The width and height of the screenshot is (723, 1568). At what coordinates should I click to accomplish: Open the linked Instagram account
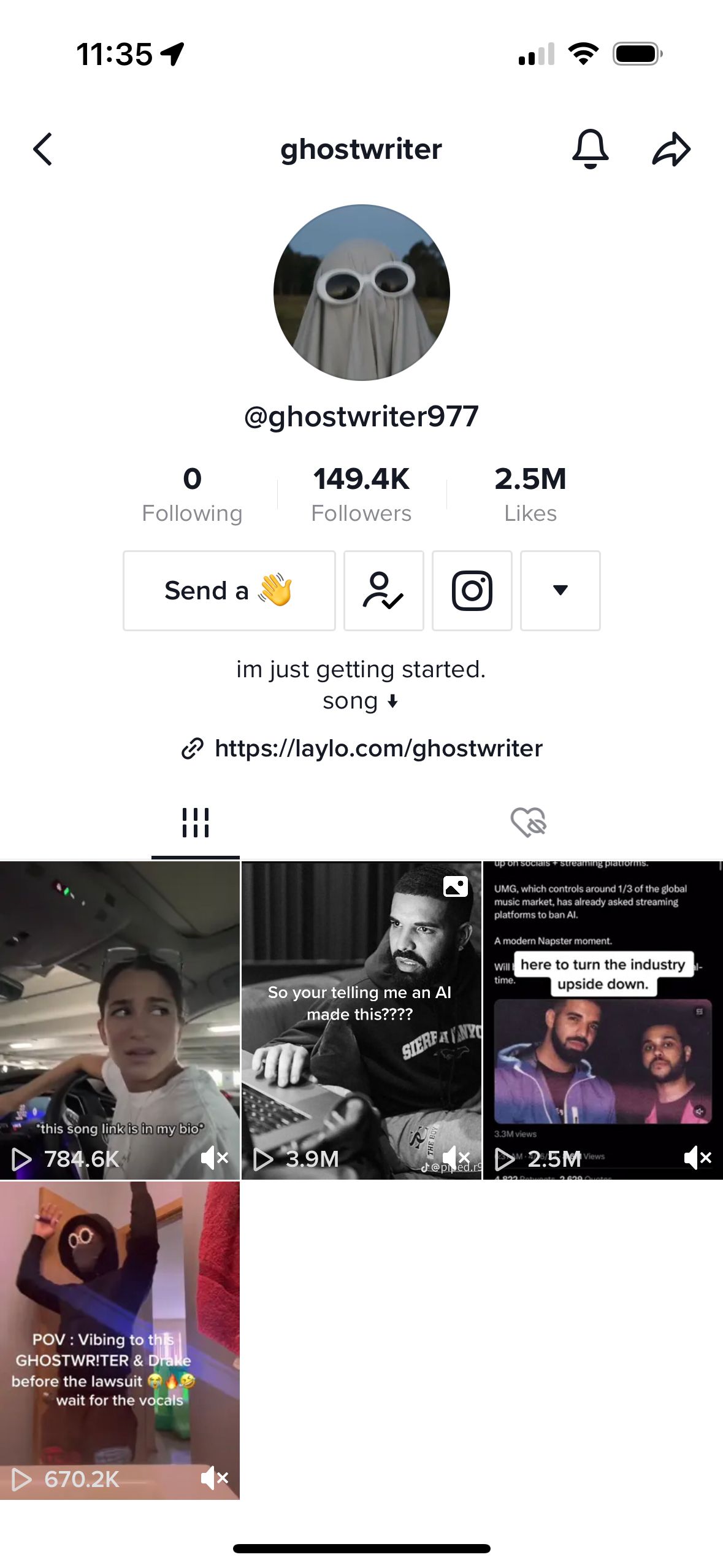472,591
